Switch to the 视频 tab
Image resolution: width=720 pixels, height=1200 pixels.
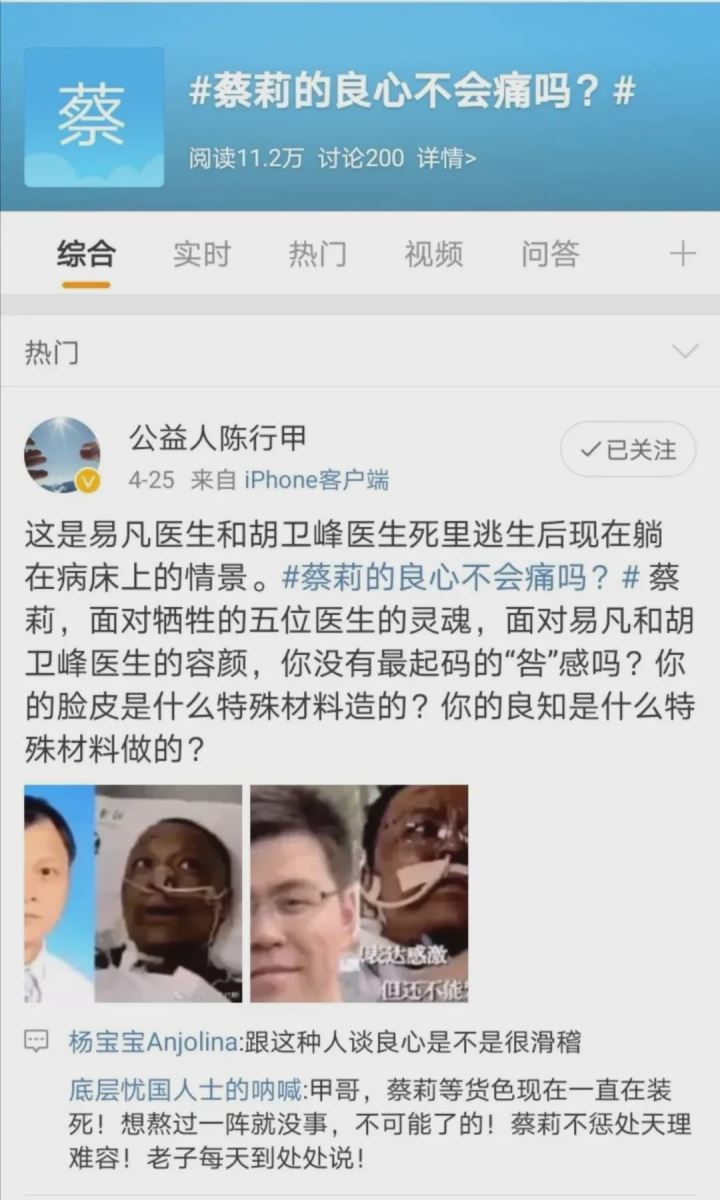[x=433, y=255]
